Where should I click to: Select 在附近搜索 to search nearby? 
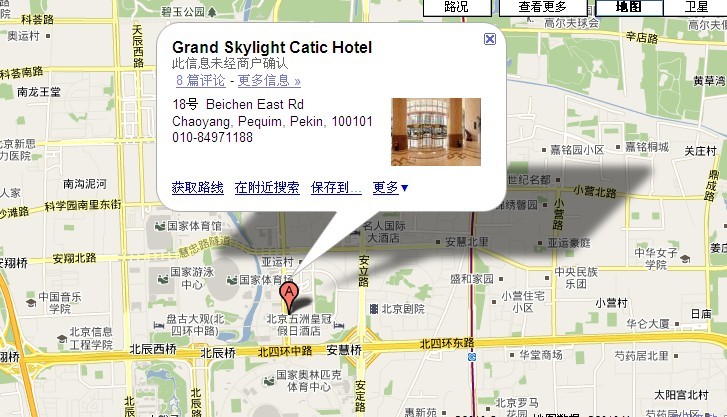[267, 187]
